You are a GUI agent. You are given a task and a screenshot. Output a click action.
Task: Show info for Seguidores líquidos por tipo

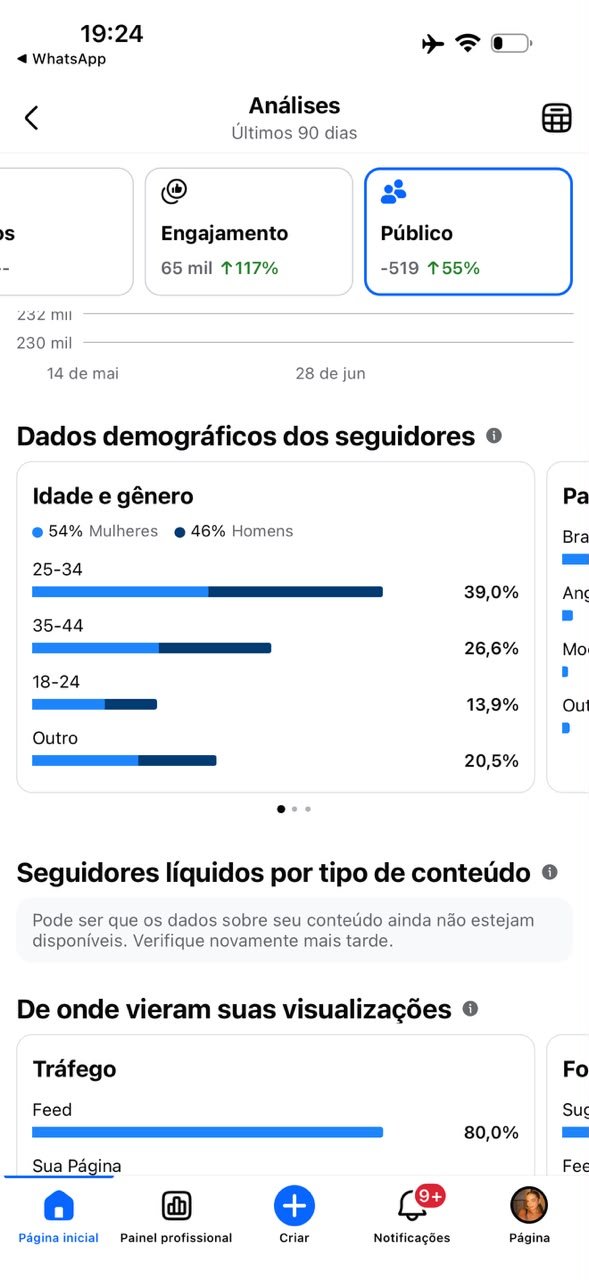pos(549,872)
